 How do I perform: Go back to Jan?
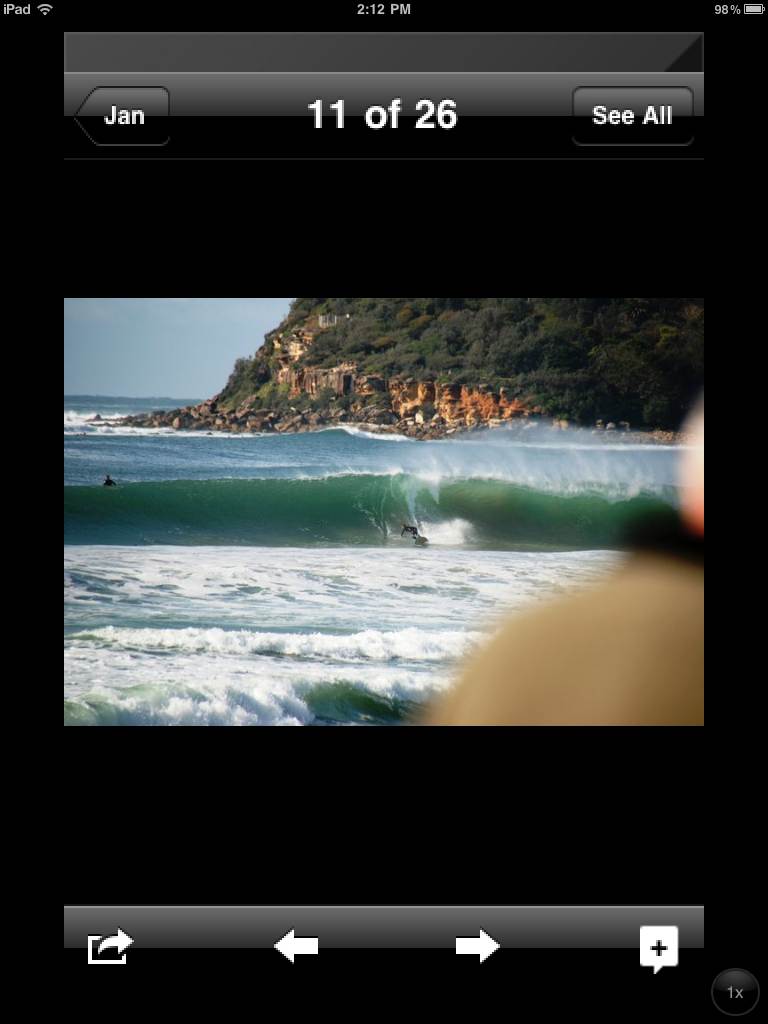click(123, 116)
